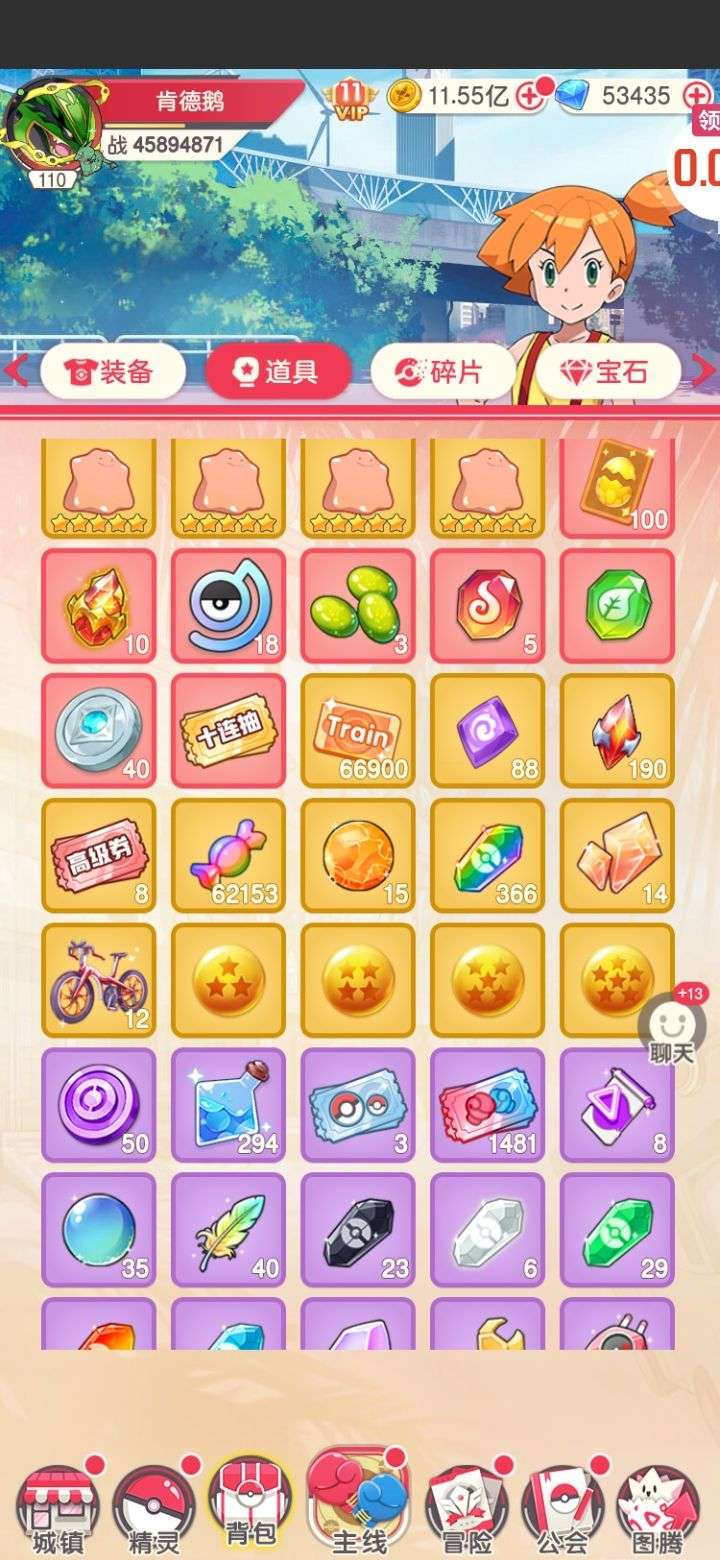720x1560 pixels.
Task: Tap the bicycle item with 12
Action: 98,980
